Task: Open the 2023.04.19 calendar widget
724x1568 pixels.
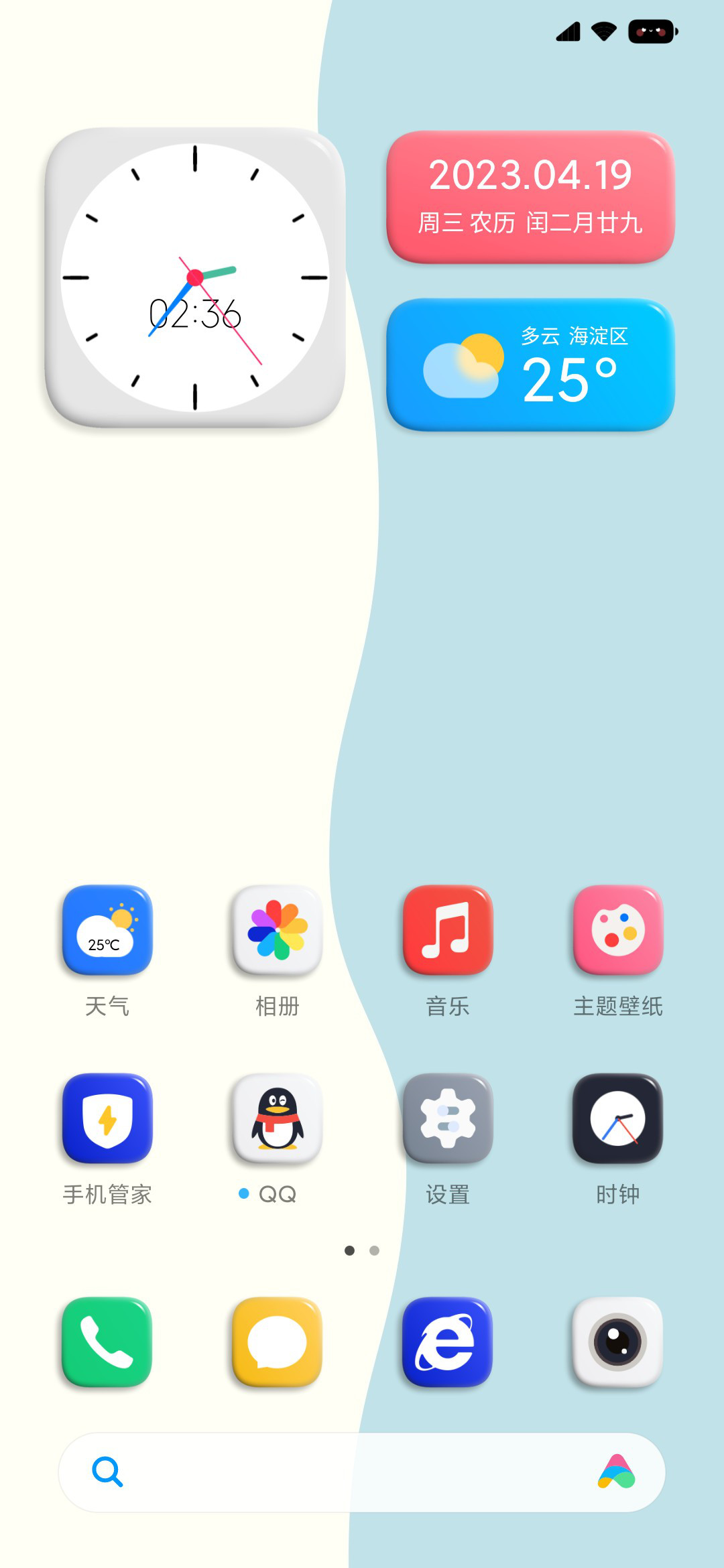Action: click(x=530, y=197)
